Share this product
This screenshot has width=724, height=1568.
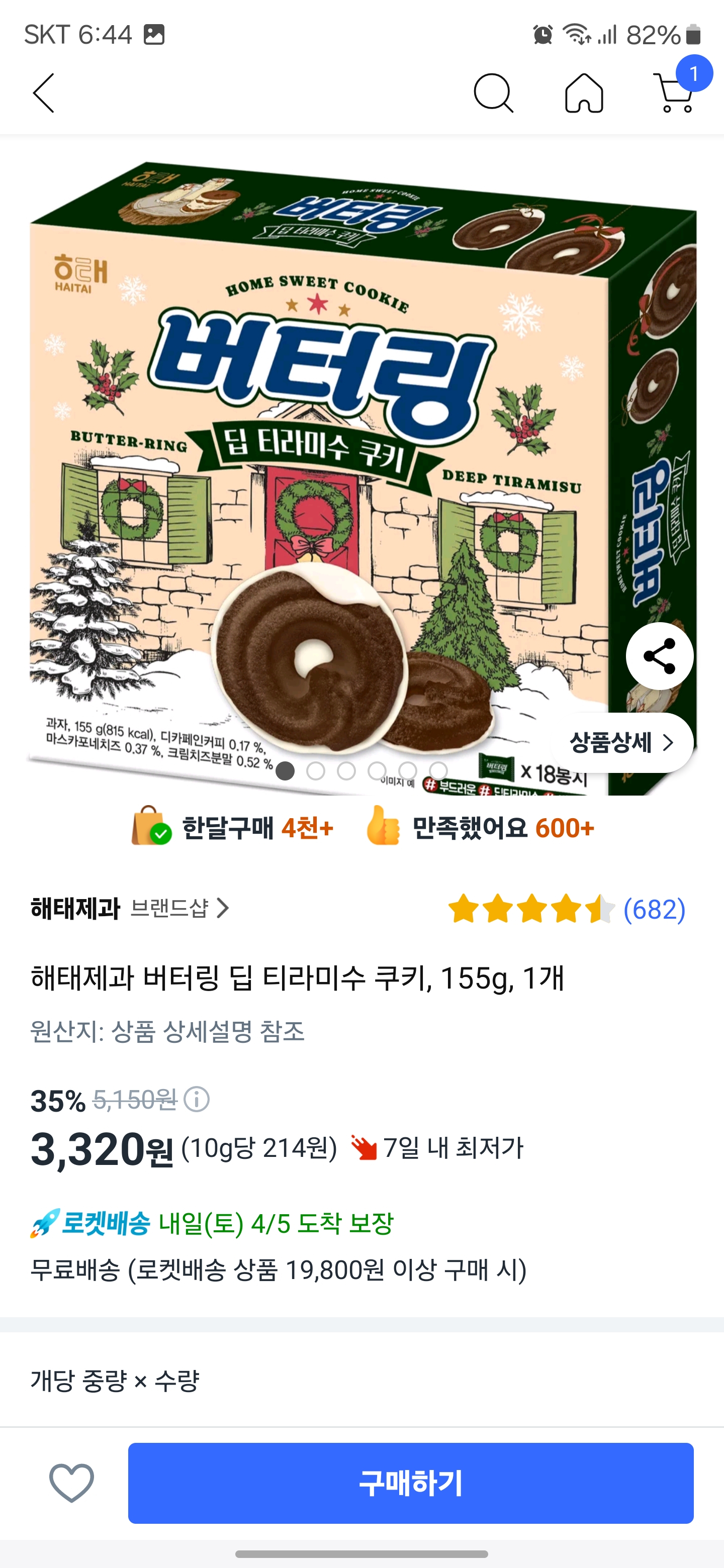point(660,656)
